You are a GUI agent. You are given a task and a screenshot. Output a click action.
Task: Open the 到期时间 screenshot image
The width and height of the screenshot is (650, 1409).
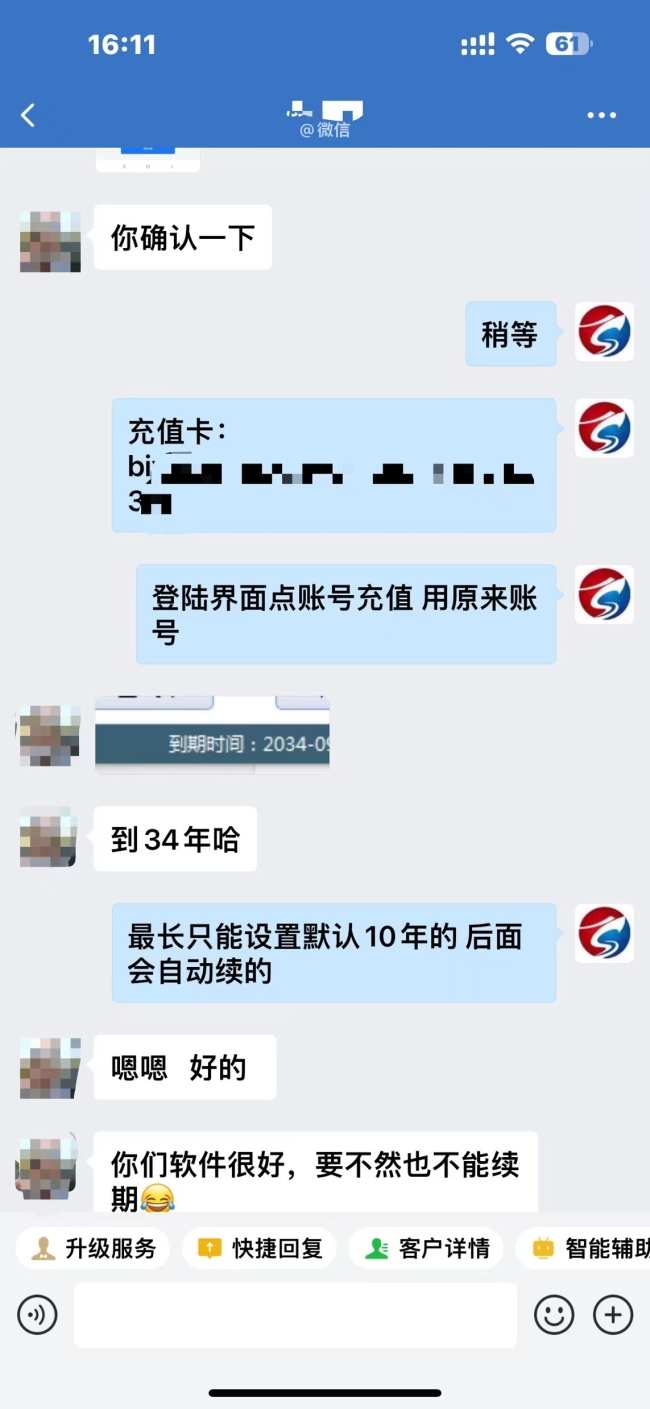[x=212, y=735]
